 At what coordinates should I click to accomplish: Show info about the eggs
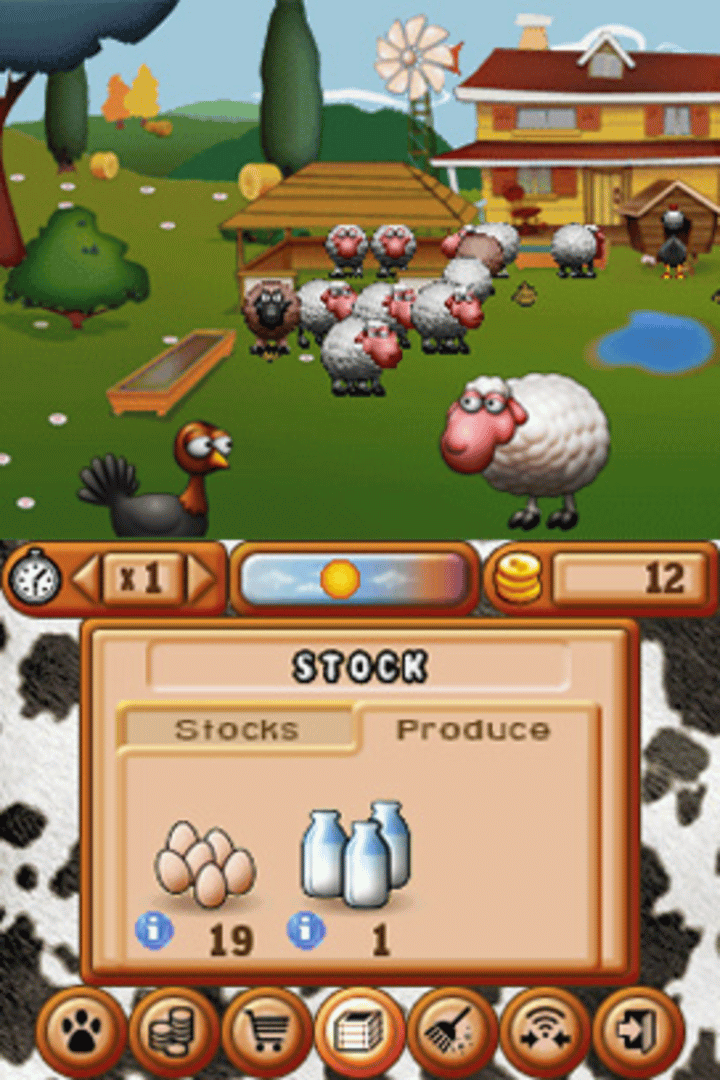154,930
